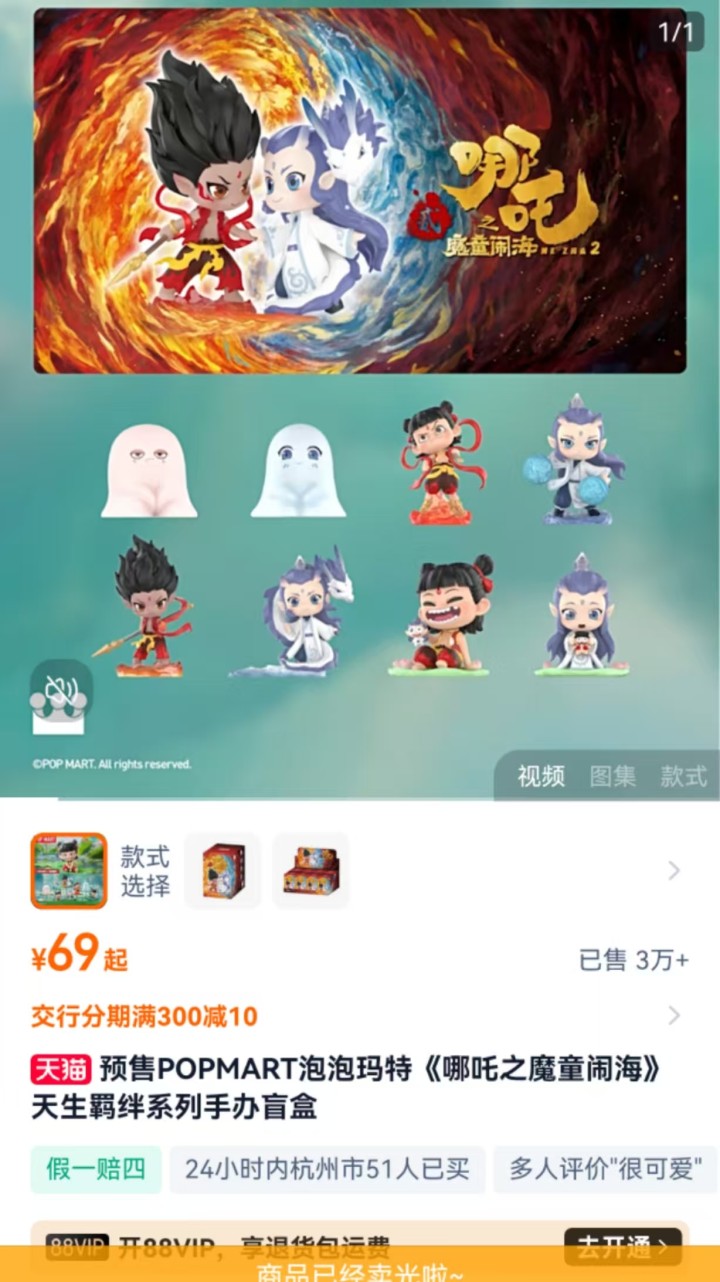This screenshot has height=1282, width=720.
Task: Switch to the 视频 tab
Action: coord(541,776)
